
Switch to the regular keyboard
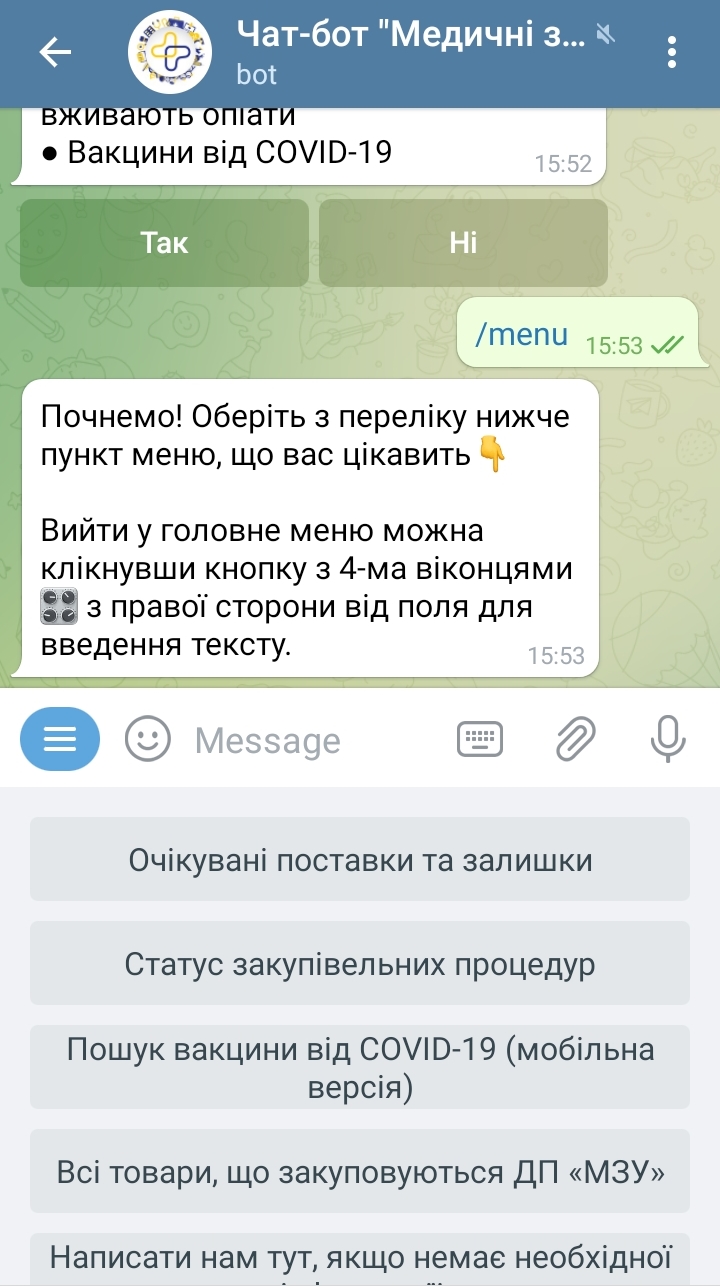pos(480,739)
